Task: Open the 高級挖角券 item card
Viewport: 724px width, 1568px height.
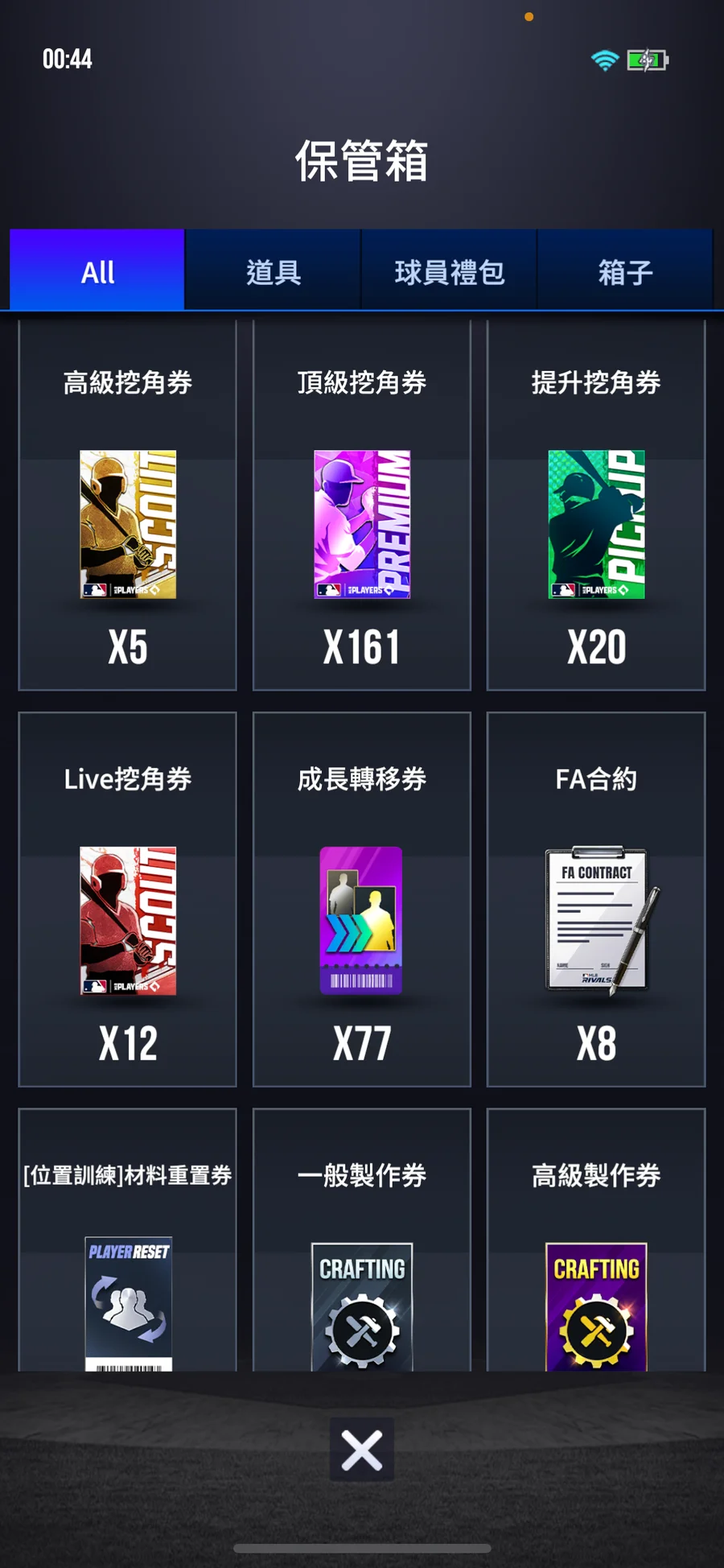Action: 128,505
